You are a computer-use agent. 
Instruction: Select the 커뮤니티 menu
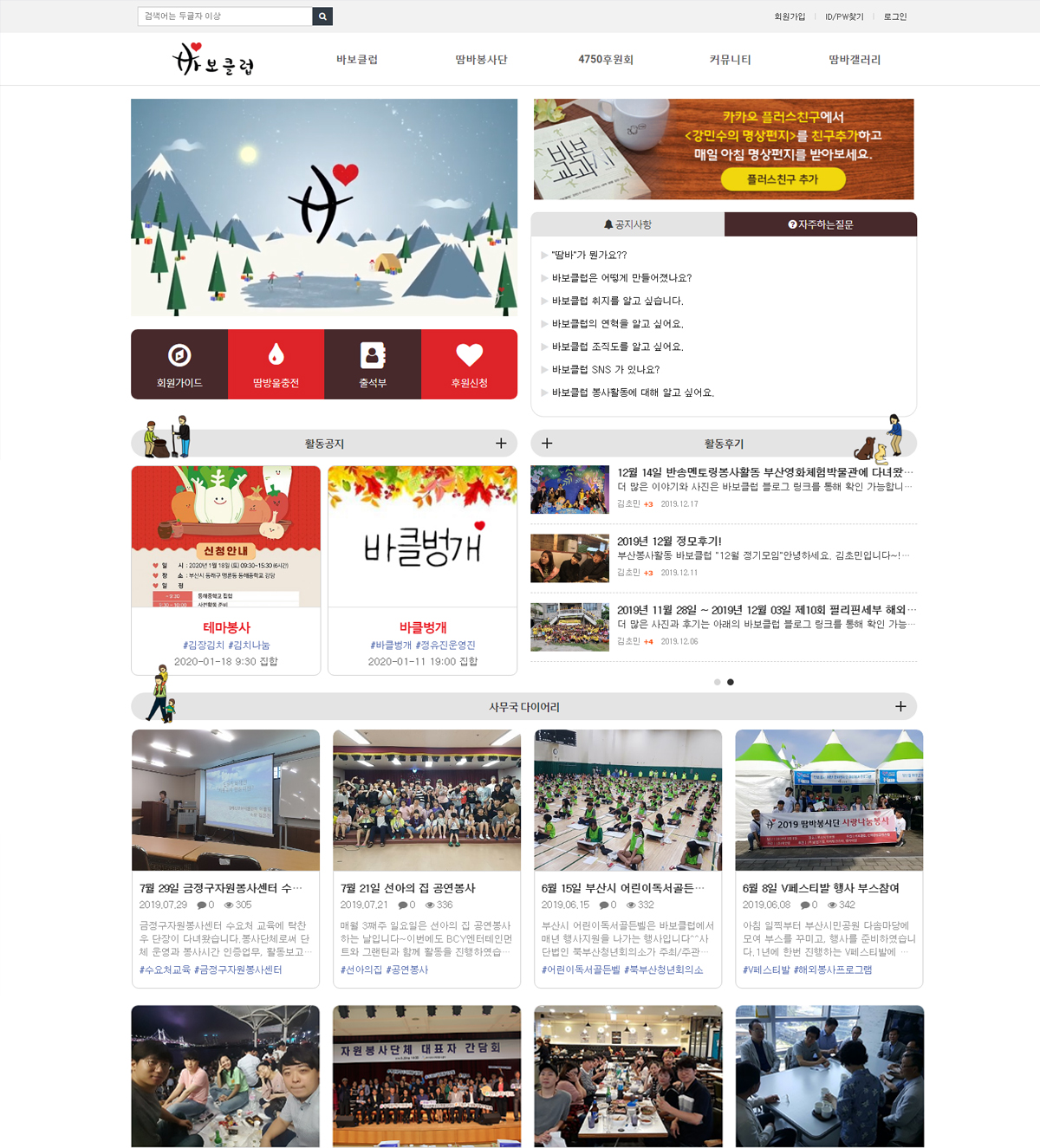pyautogui.click(x=730, y=60)
